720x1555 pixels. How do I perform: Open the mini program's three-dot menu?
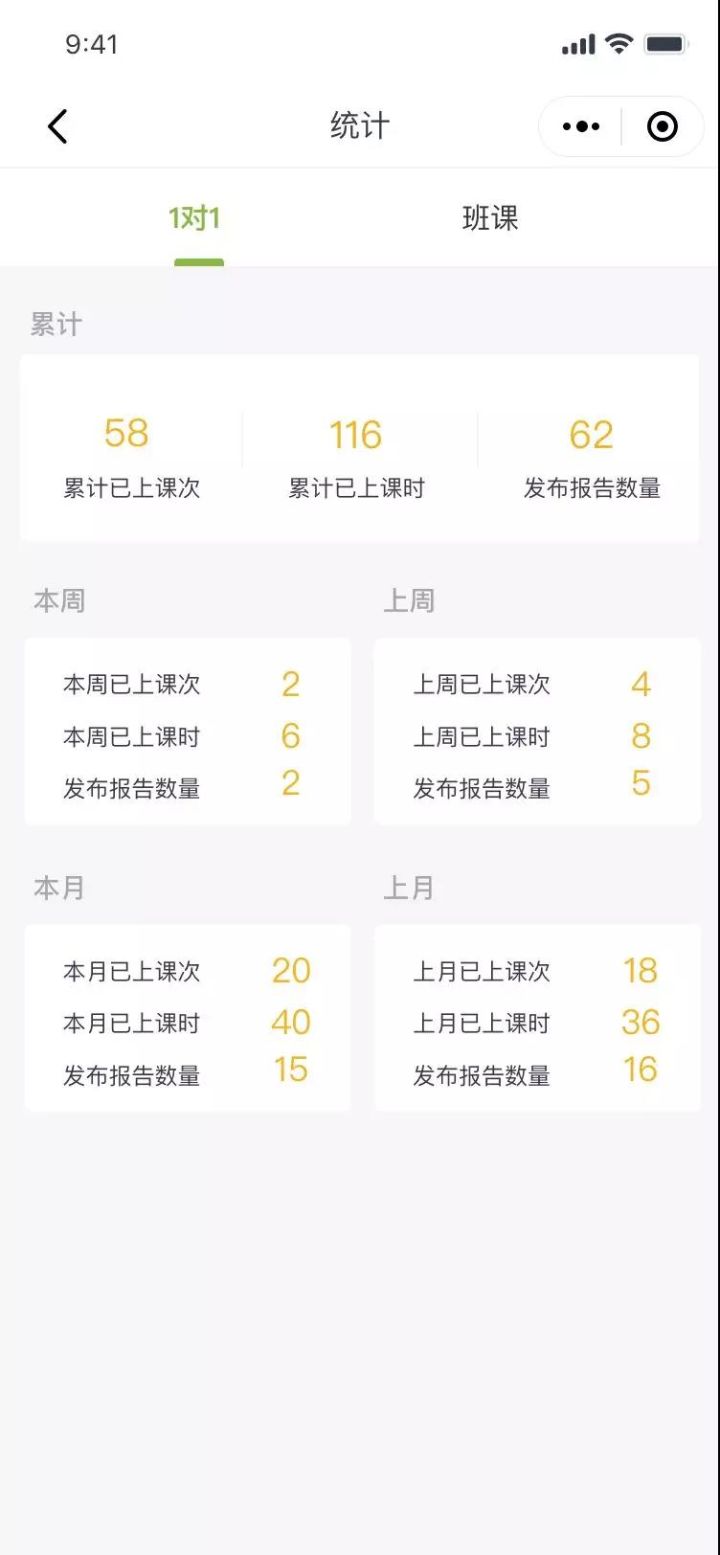pos(581,127)
